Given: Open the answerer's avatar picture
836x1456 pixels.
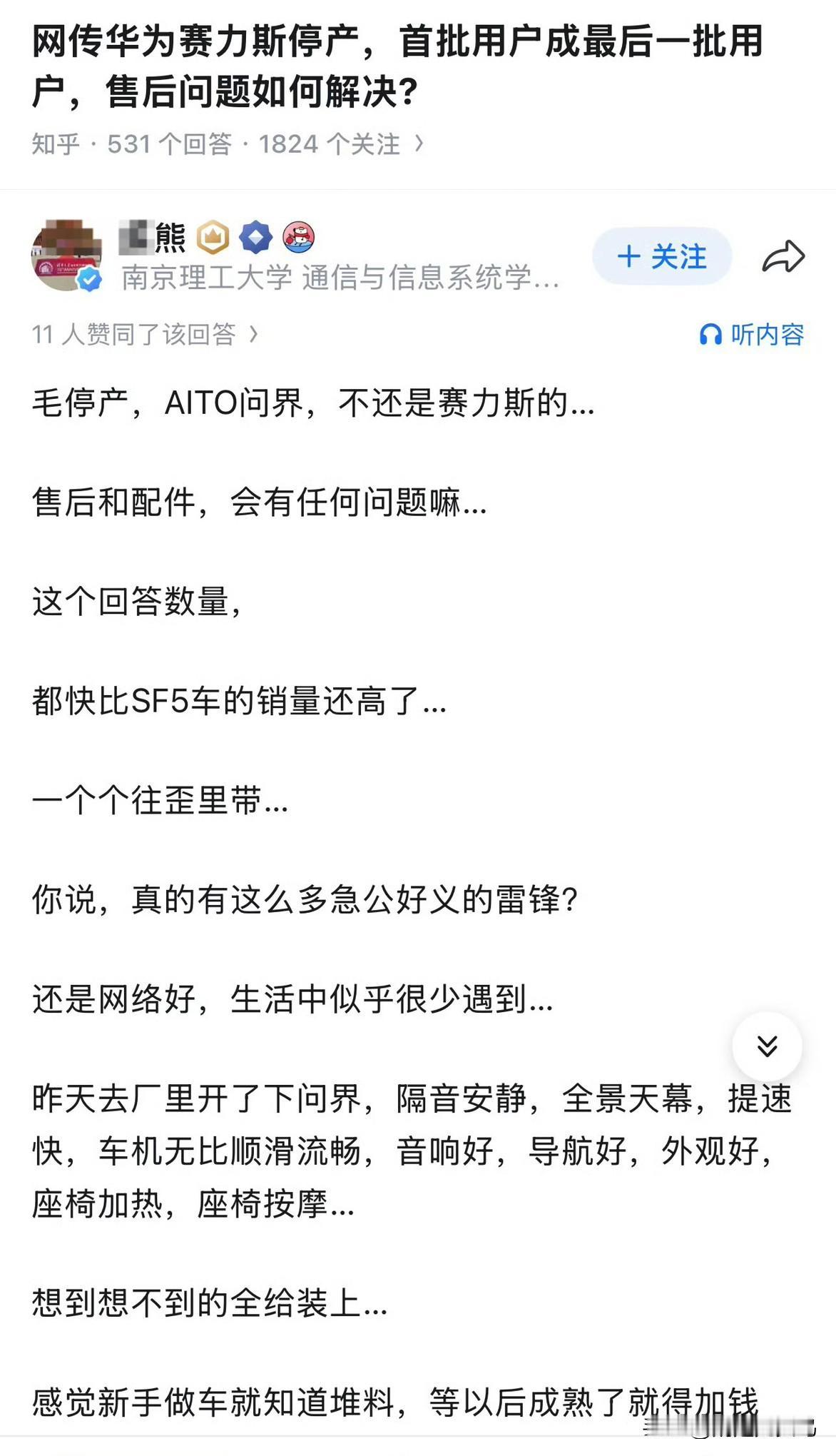Looking at the screenshot, I should tap(66, 256).
